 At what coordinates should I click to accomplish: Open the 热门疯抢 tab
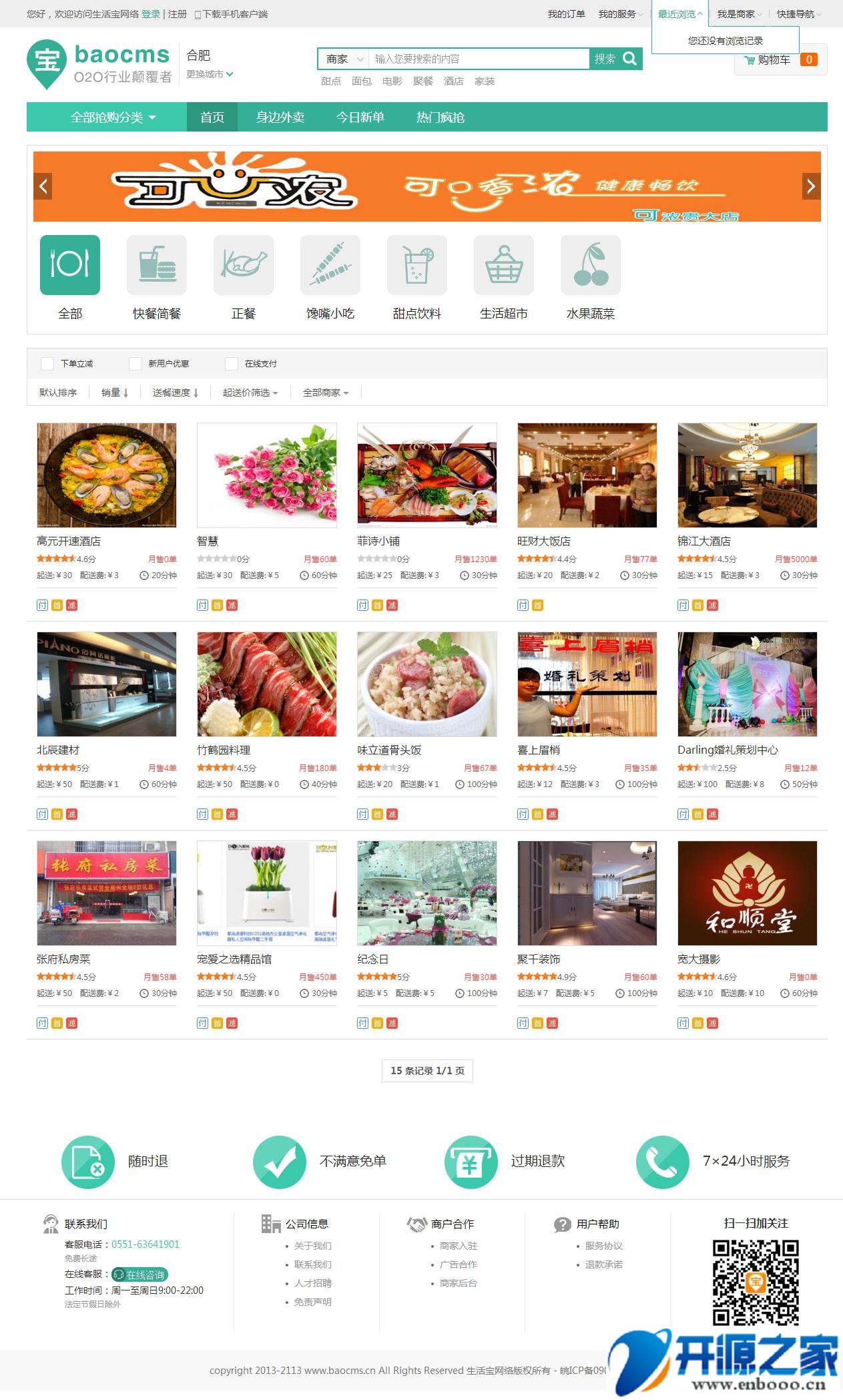[x=441, y=117]
